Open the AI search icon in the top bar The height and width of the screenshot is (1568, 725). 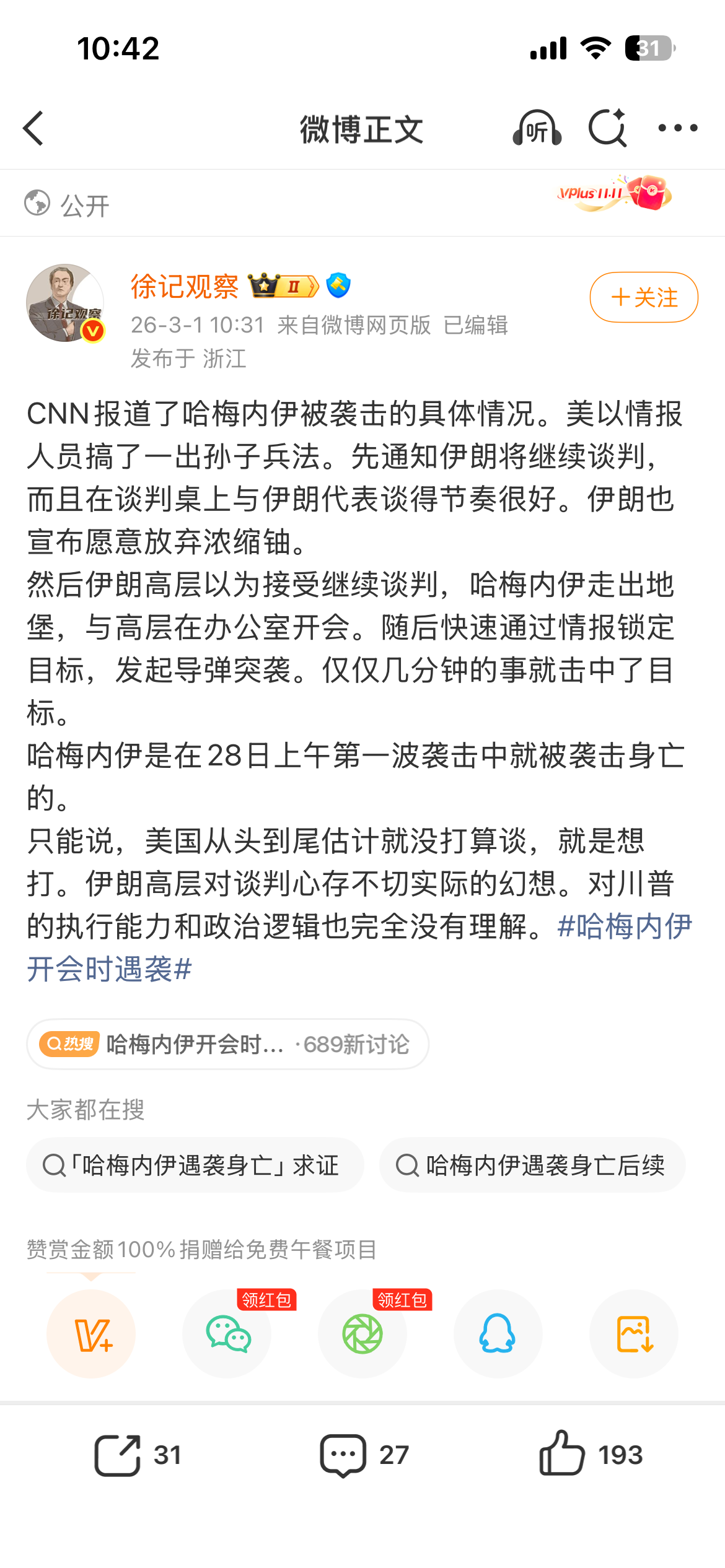pyautogui.click(x=607, y=128)
